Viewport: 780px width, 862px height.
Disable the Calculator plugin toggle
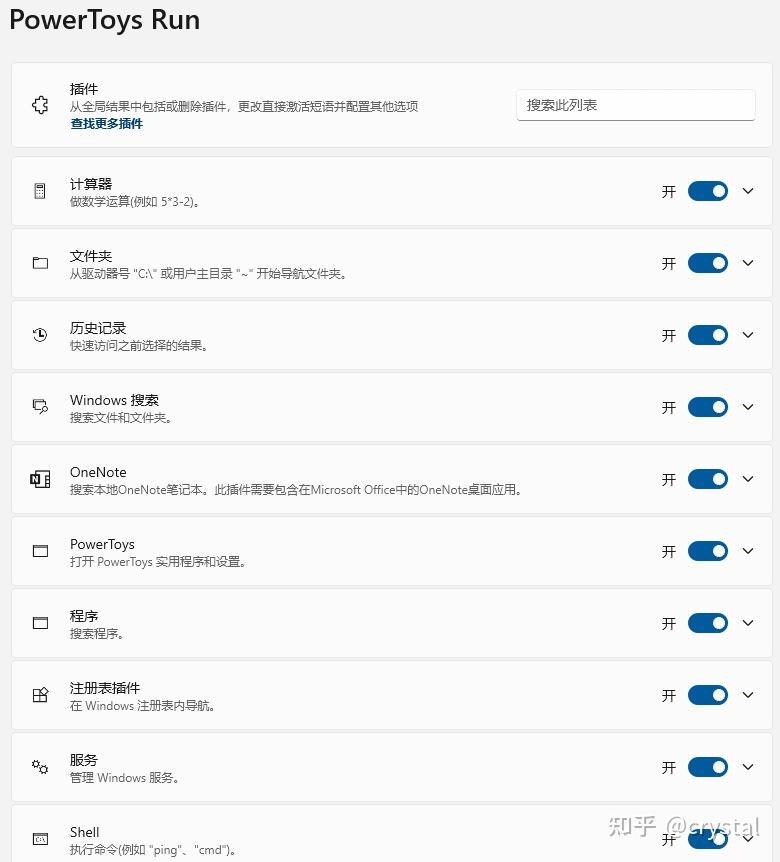tap(707, 190)
